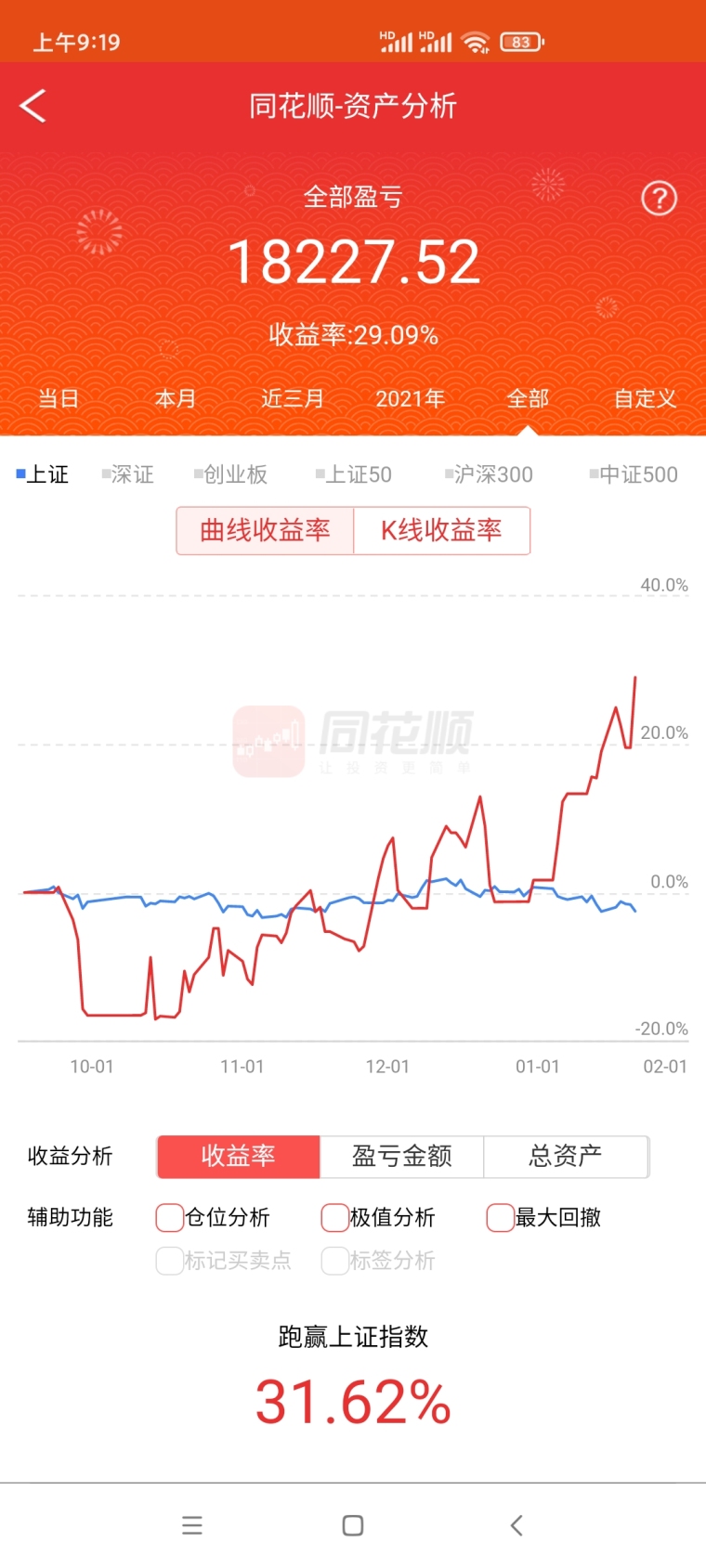Viewport: 706px width, 1568px height.
Task: Open the help question mark icon
Action: click(660, 198)
